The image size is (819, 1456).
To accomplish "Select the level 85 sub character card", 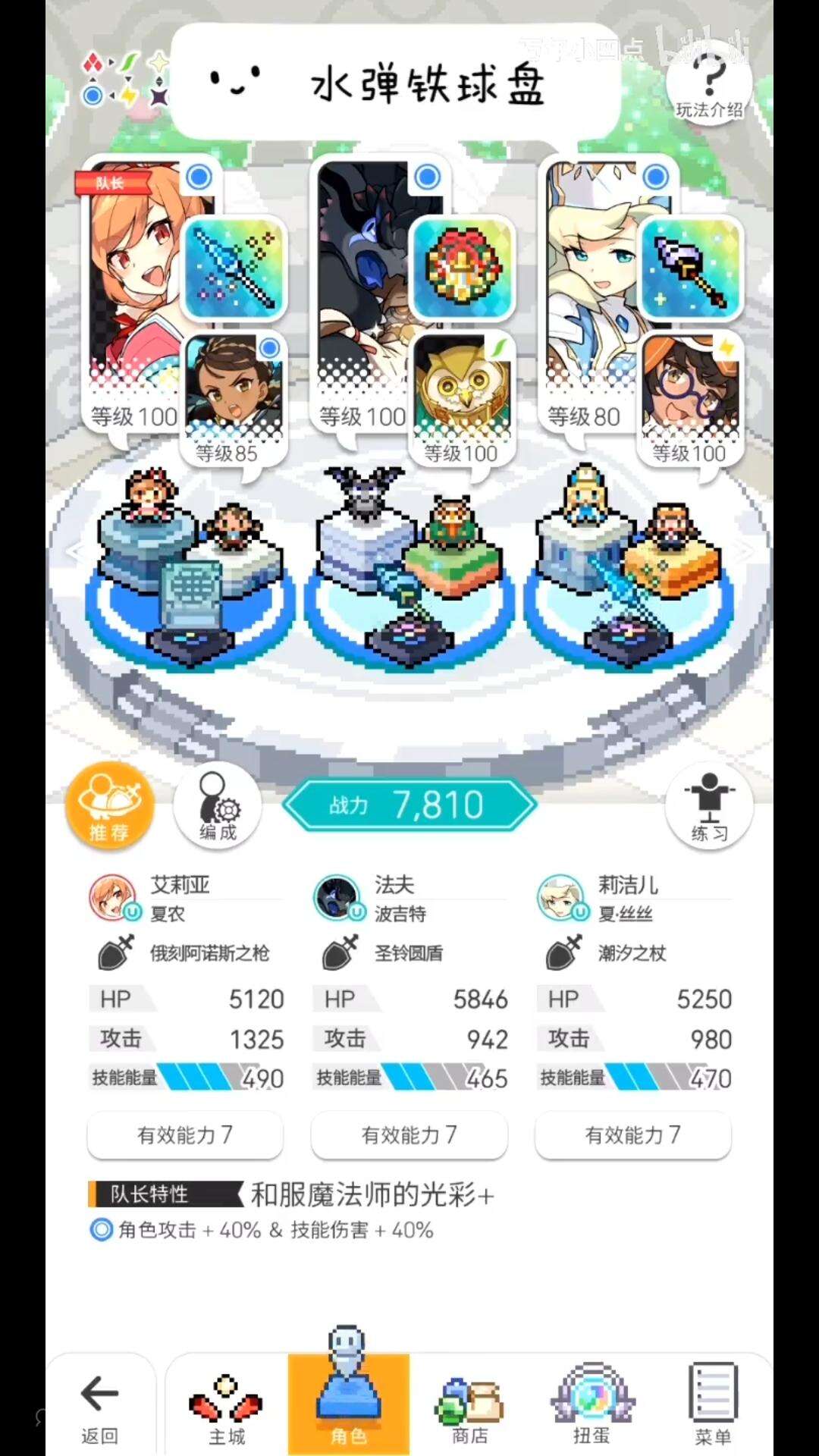I will point(233,394).
